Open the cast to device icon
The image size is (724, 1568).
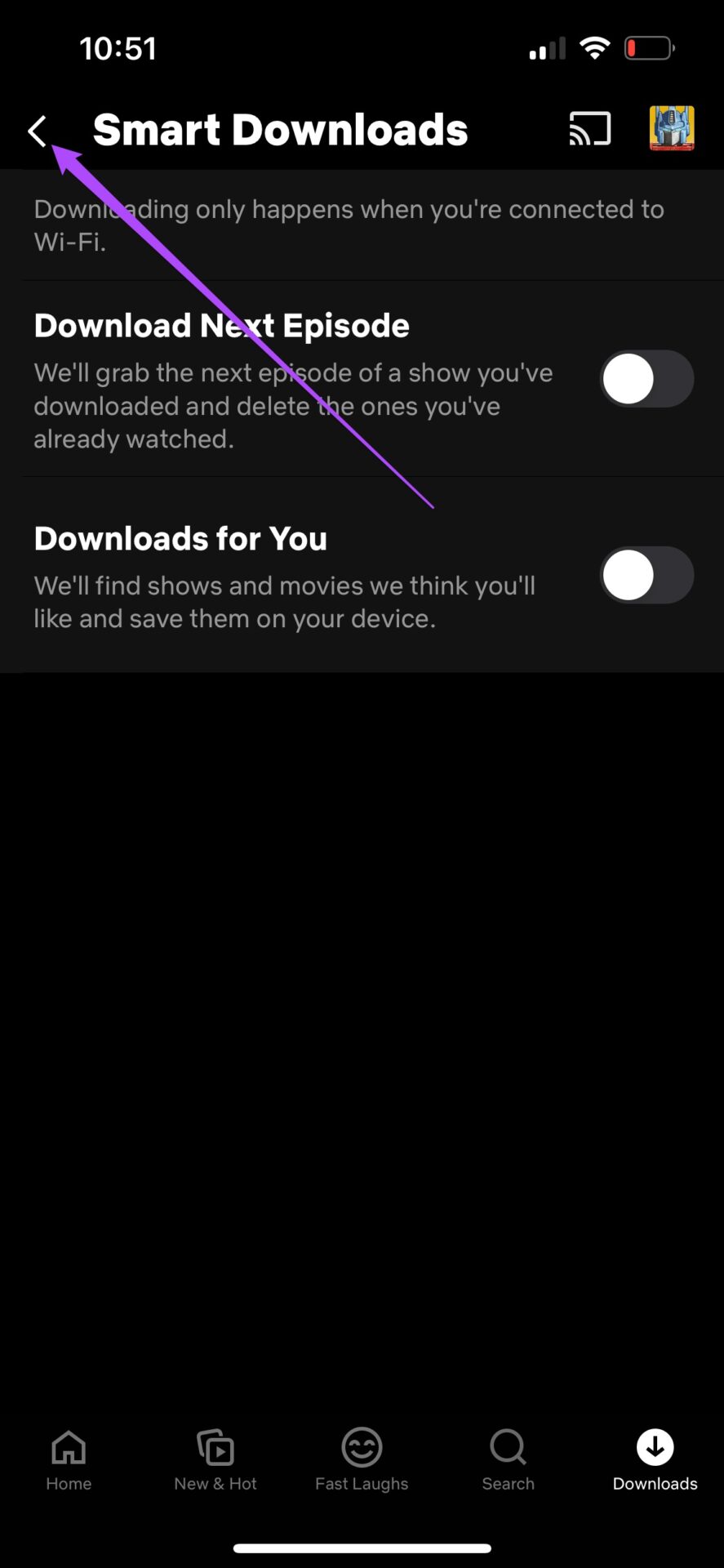[x=589, y=129]
